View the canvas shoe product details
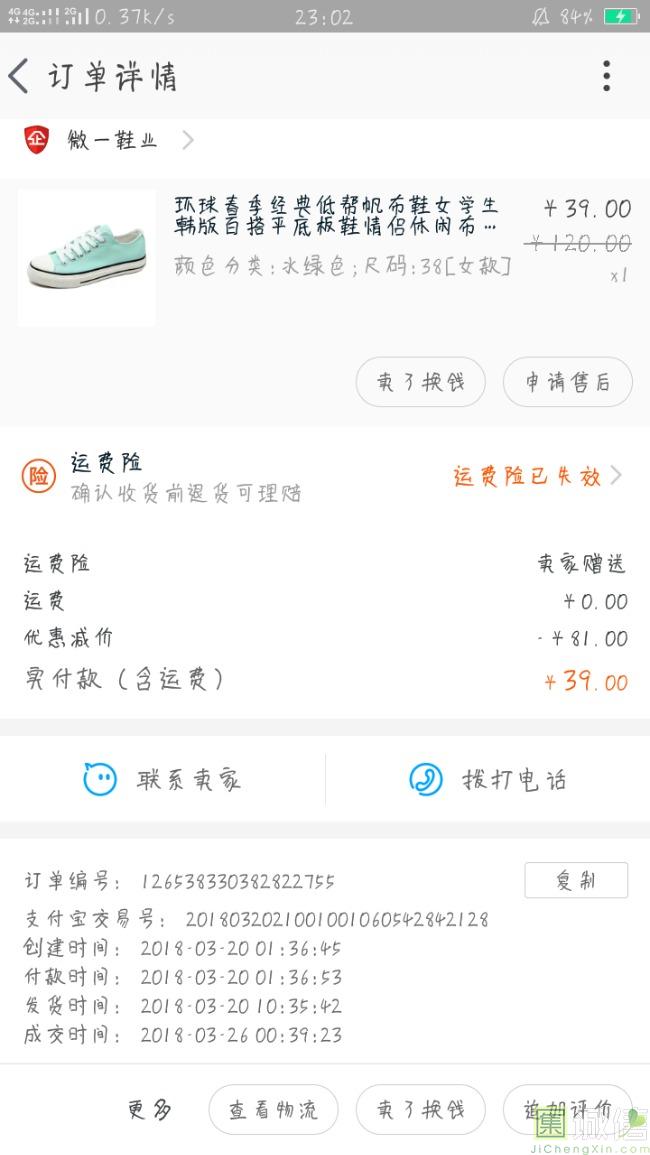The width and height of the screenshot is (650, 1155). click(x=334, y=218)
